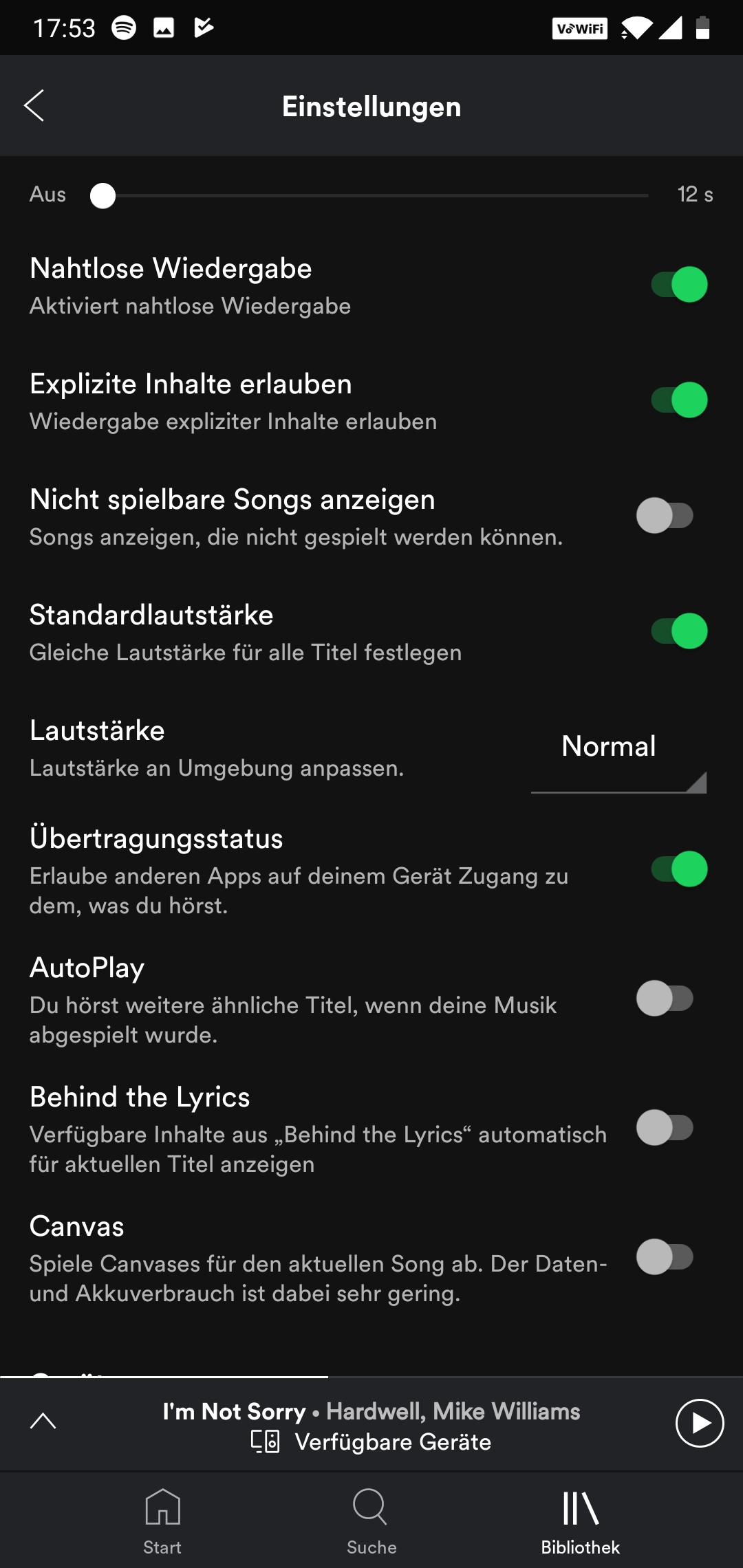Screen dimensions: 743x1568
Task: Toggle Übertragungsstatus off
Action: [x=679, y=869]
